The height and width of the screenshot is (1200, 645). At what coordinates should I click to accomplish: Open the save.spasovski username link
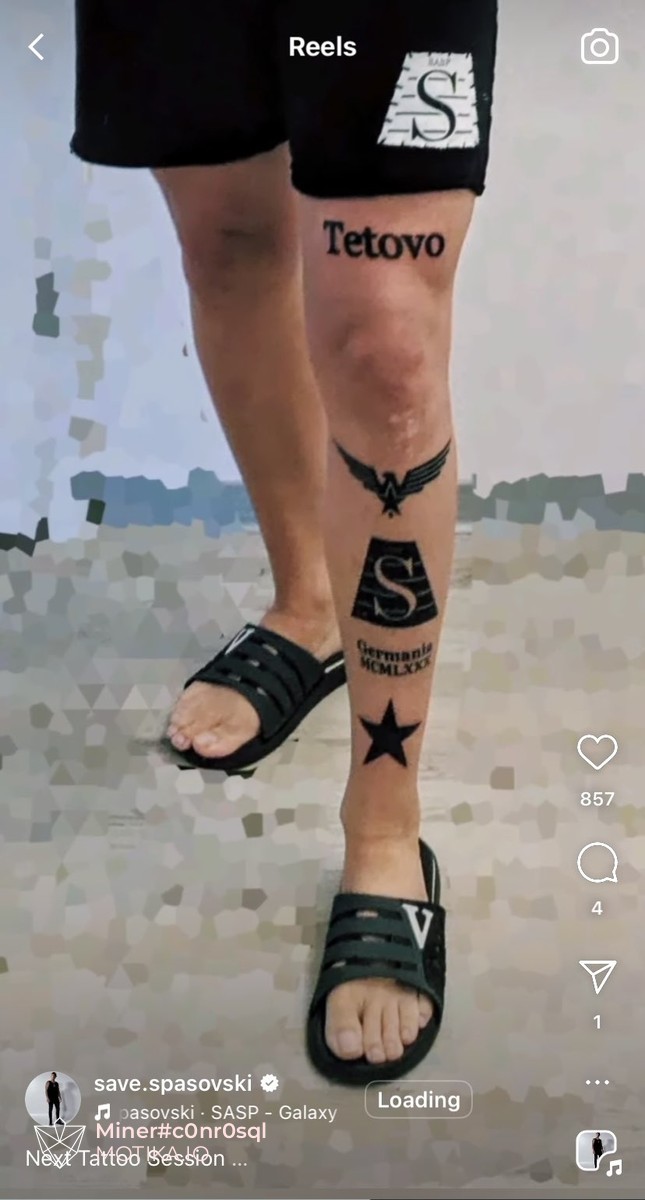tap(172, 1083)
